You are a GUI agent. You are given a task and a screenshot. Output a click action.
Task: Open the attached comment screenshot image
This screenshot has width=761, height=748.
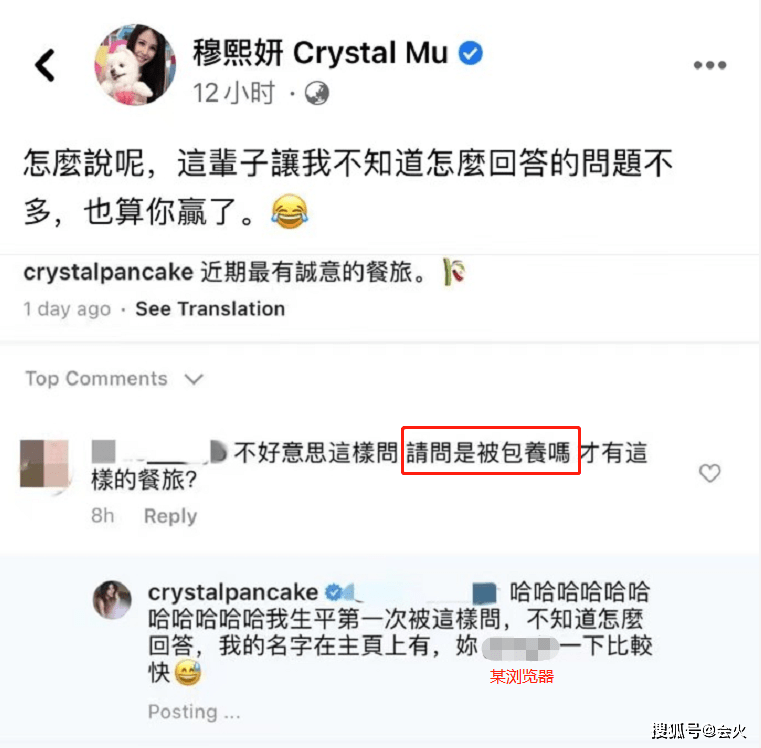point(380,490)
